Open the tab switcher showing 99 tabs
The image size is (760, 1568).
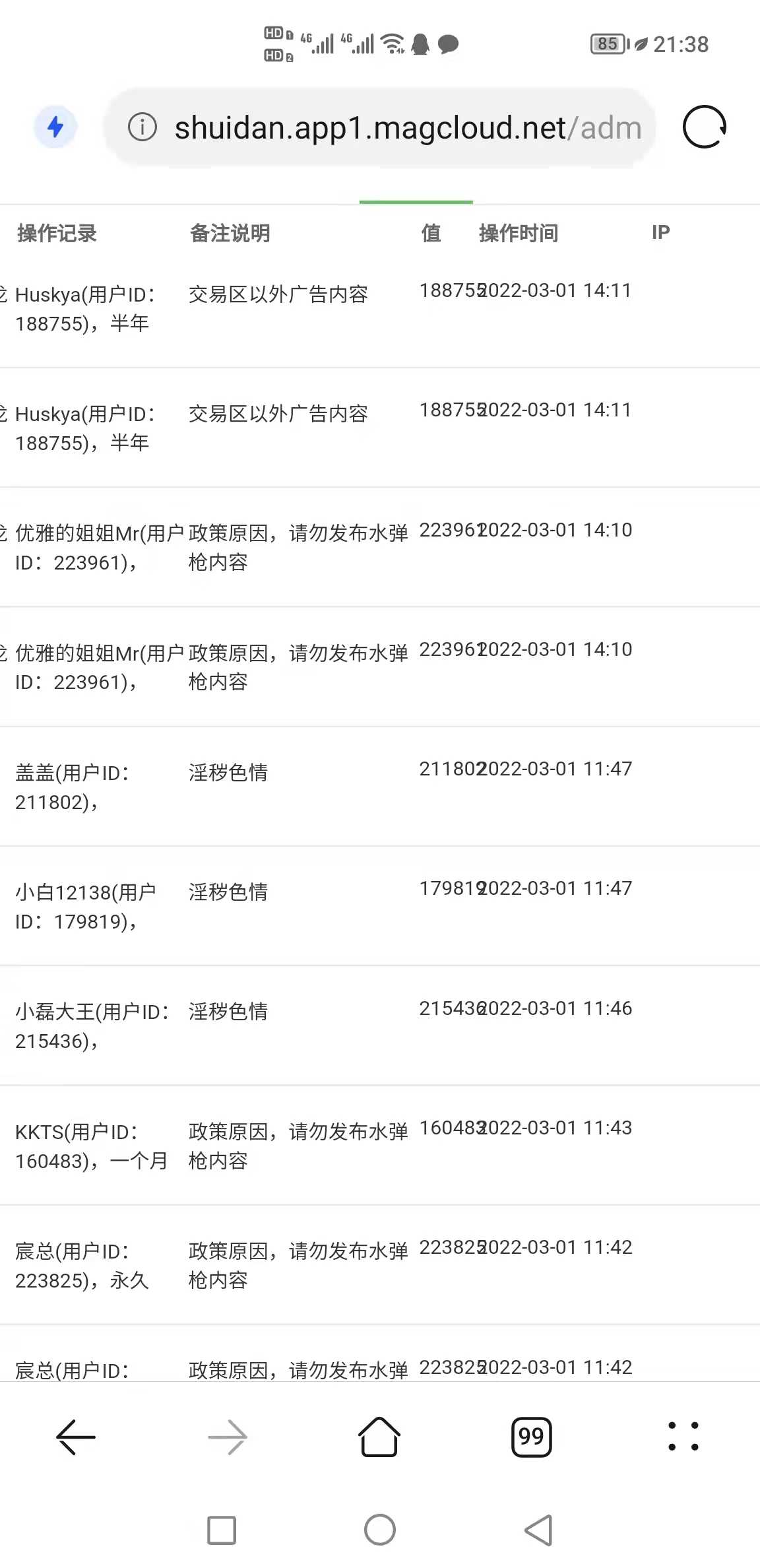[x=531, y=1437]
